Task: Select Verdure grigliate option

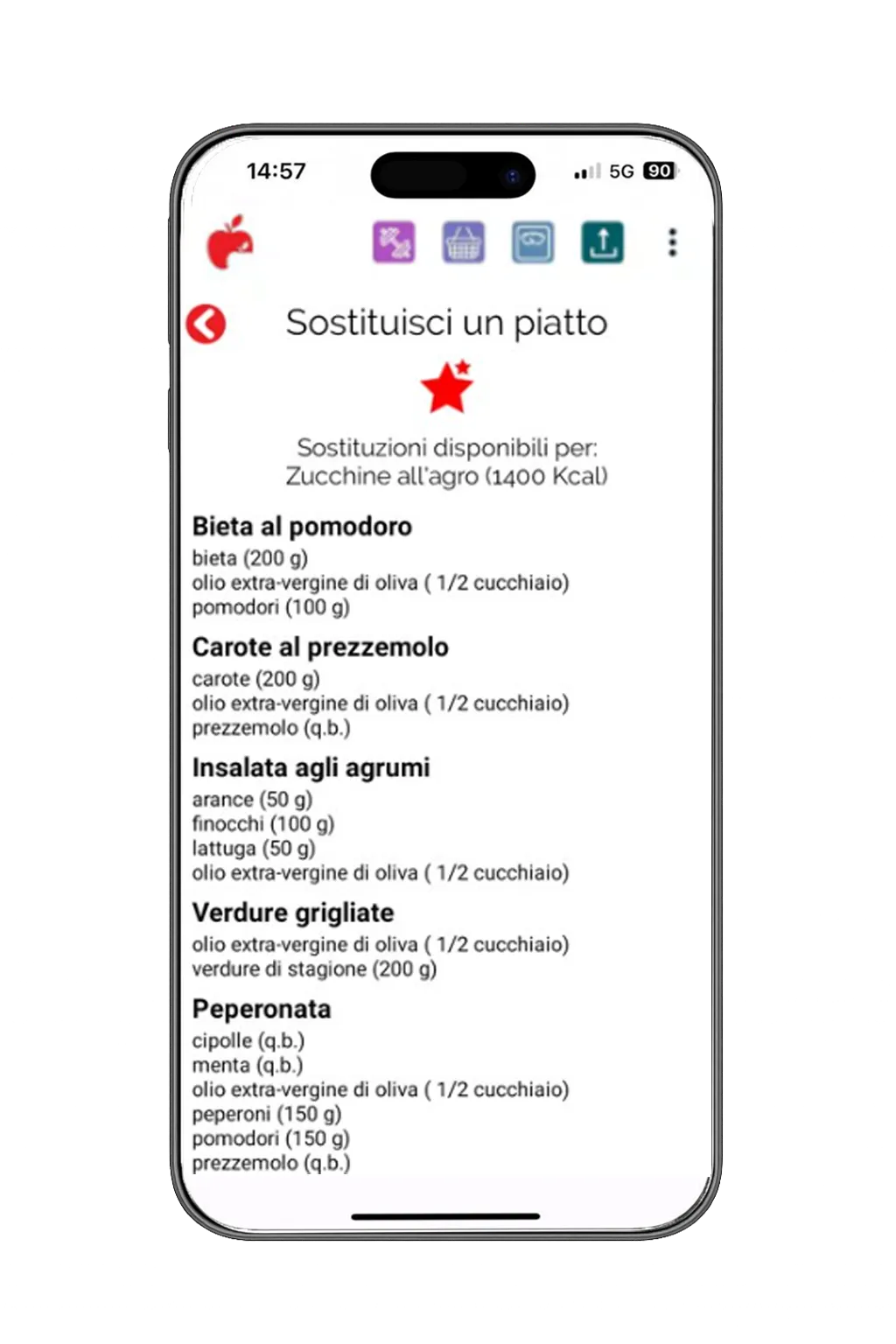Action: pyautogui.click(x=293, y=913)
